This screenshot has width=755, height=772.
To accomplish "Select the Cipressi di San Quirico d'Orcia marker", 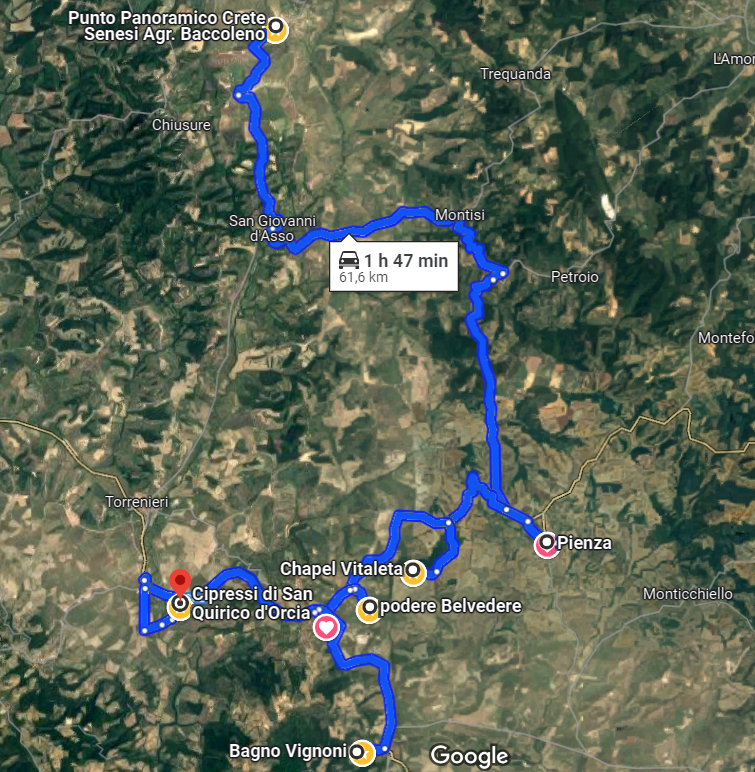I will 179,606.
